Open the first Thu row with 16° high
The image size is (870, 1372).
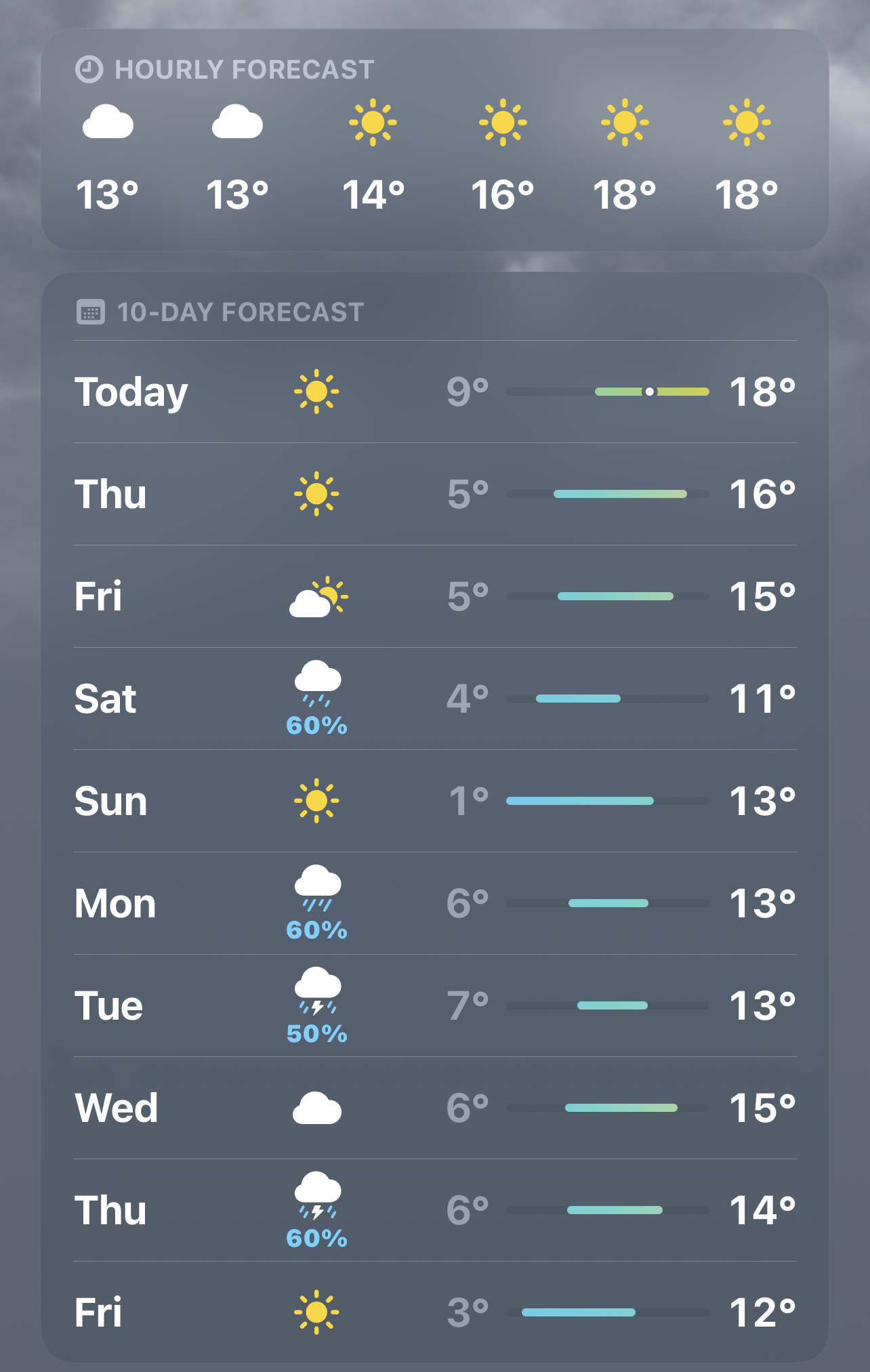pos(434,494)
